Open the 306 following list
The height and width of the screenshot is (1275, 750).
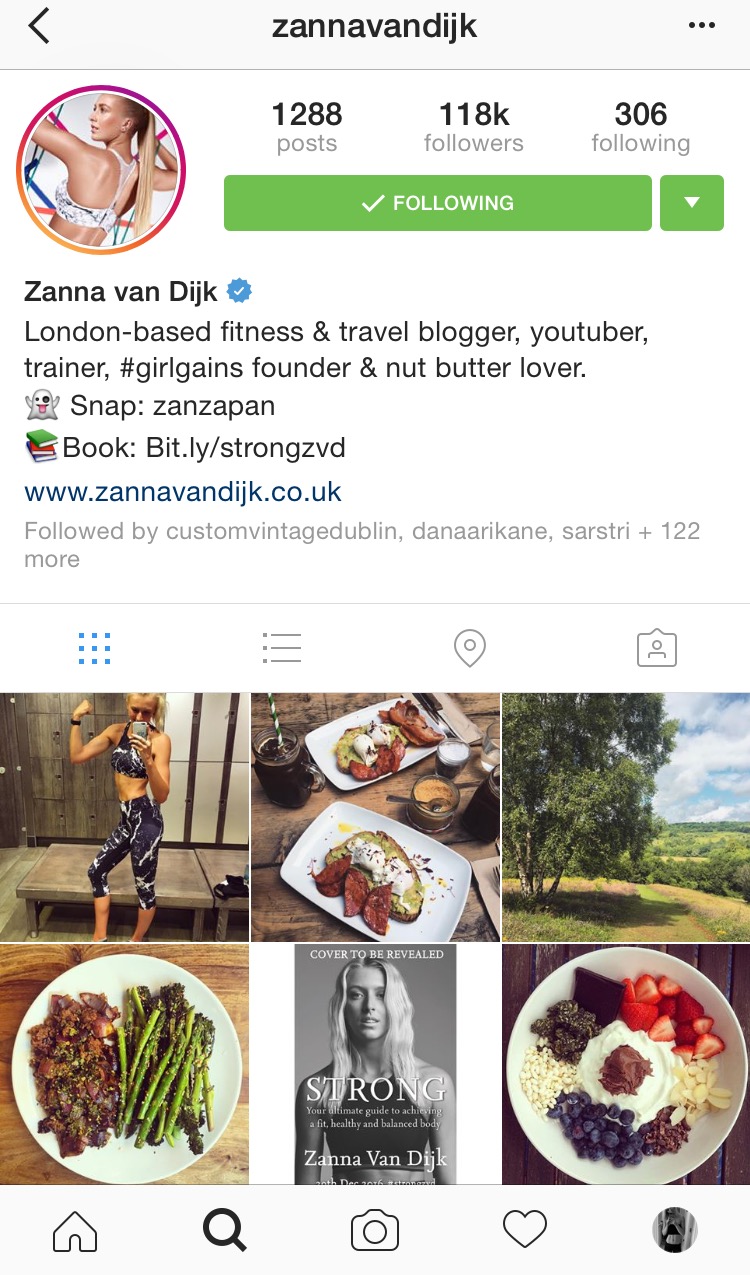(640, 127)
